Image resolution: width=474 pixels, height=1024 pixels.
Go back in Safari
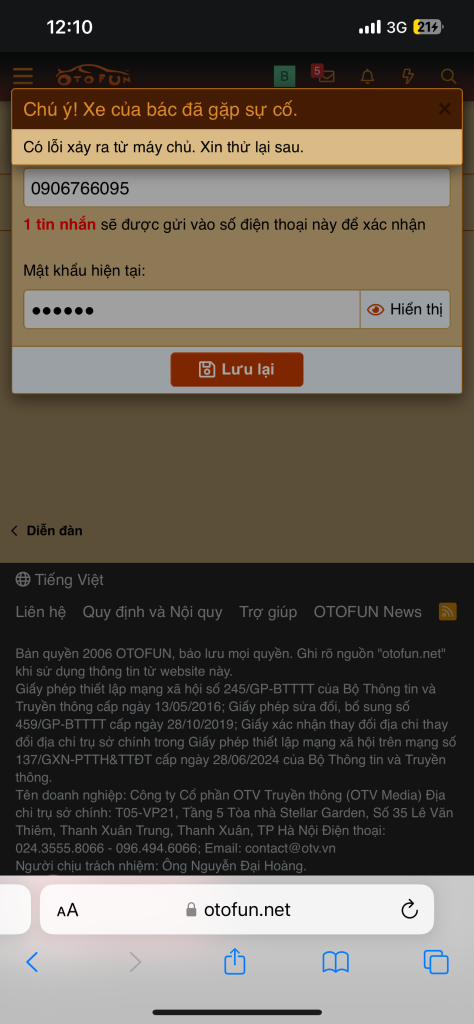click(32, 962)
